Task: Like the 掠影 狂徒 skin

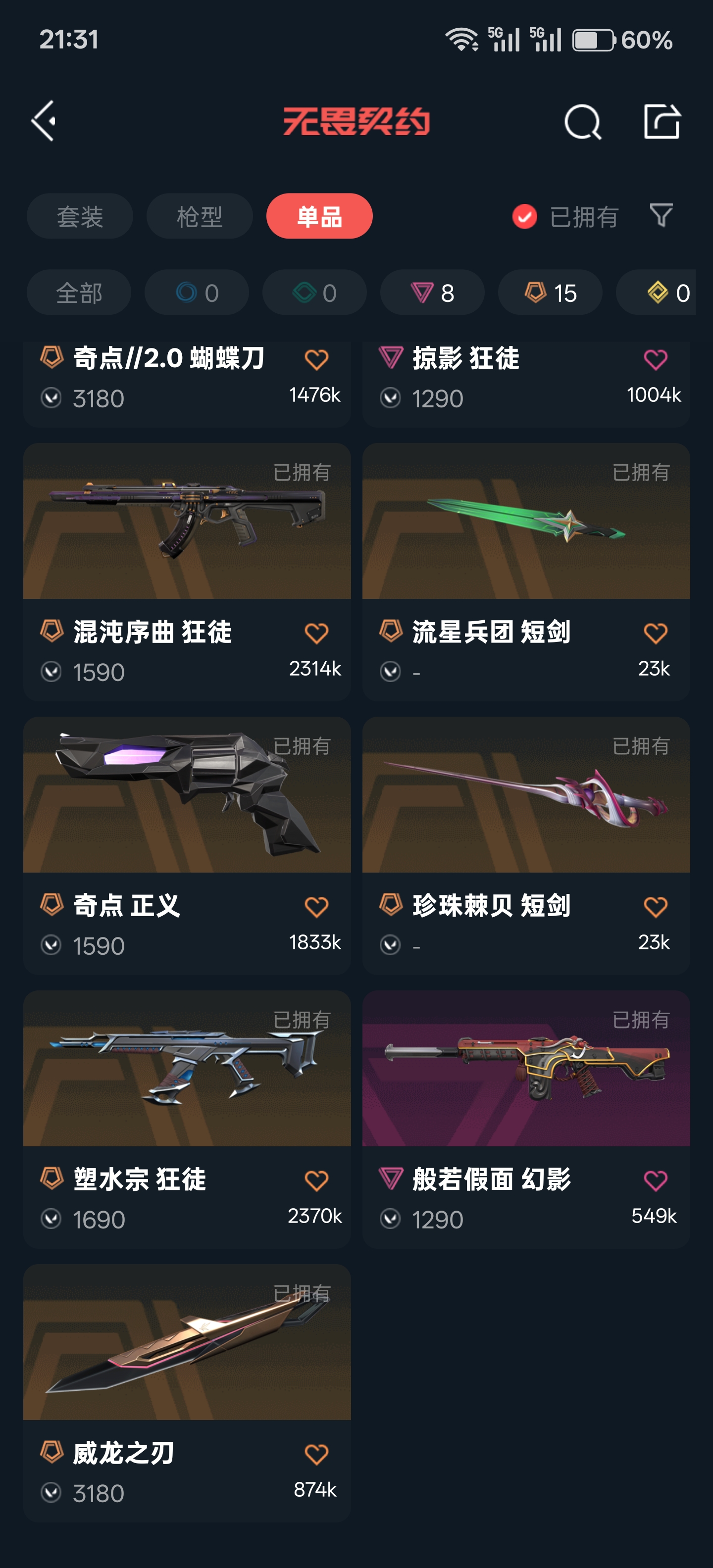Action: pos(655,360)
